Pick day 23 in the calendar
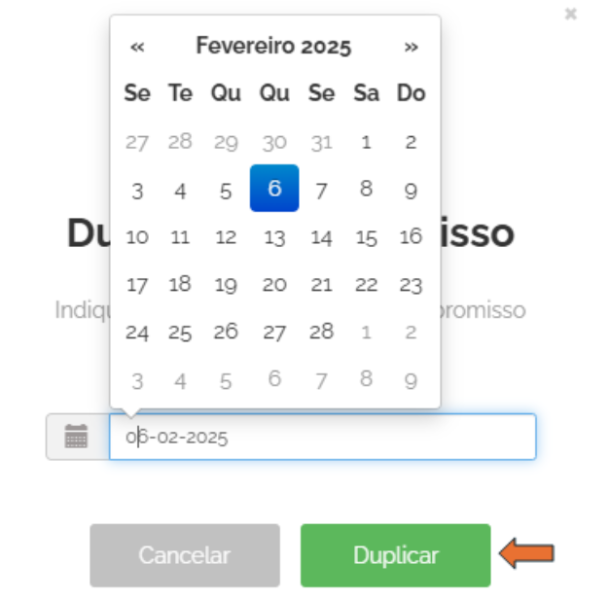This screenshot has height=599, width=610. point(411,284)
